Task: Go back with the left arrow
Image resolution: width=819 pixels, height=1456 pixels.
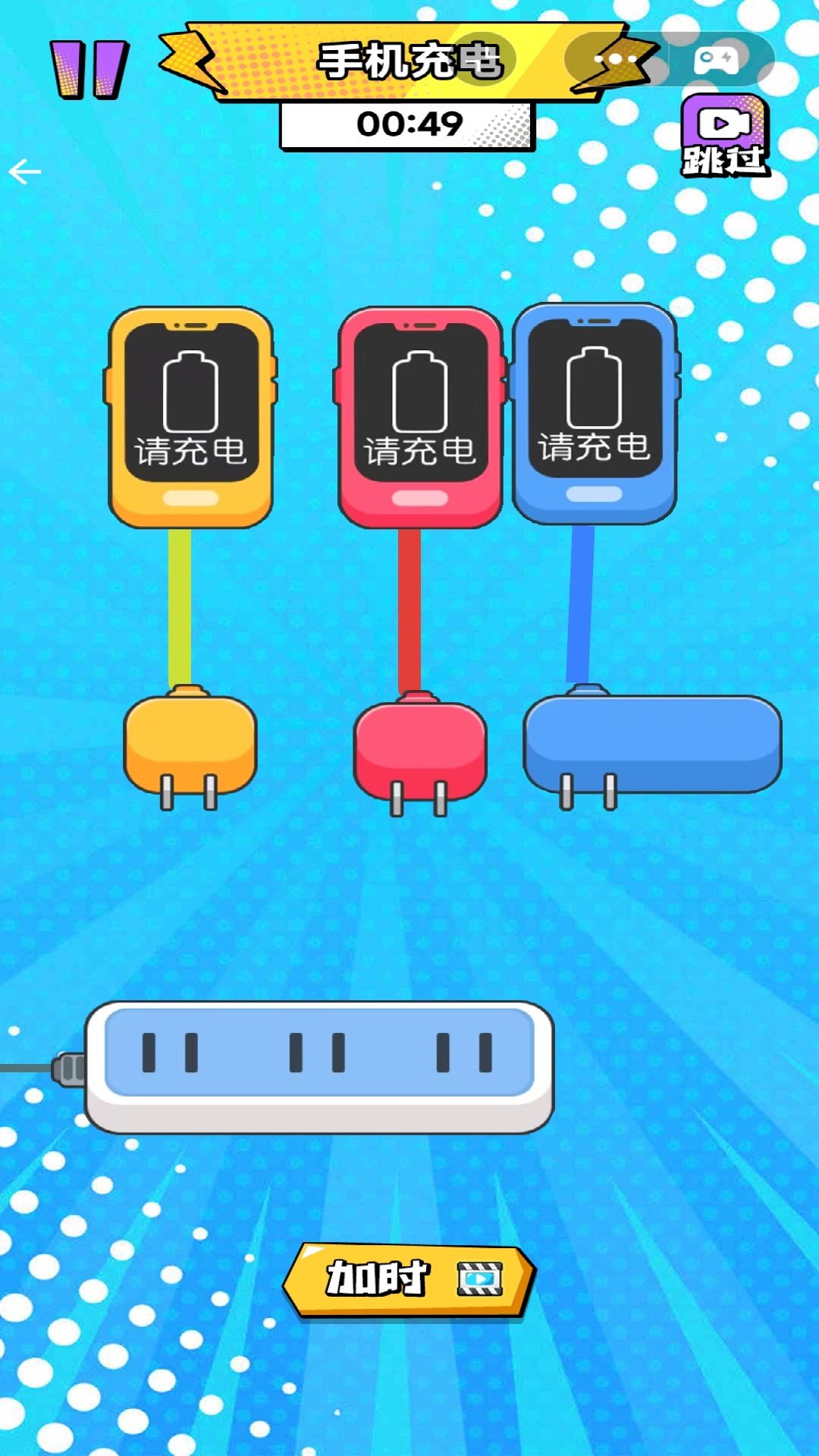Action: pyautogui.click(x=24, y=172)
